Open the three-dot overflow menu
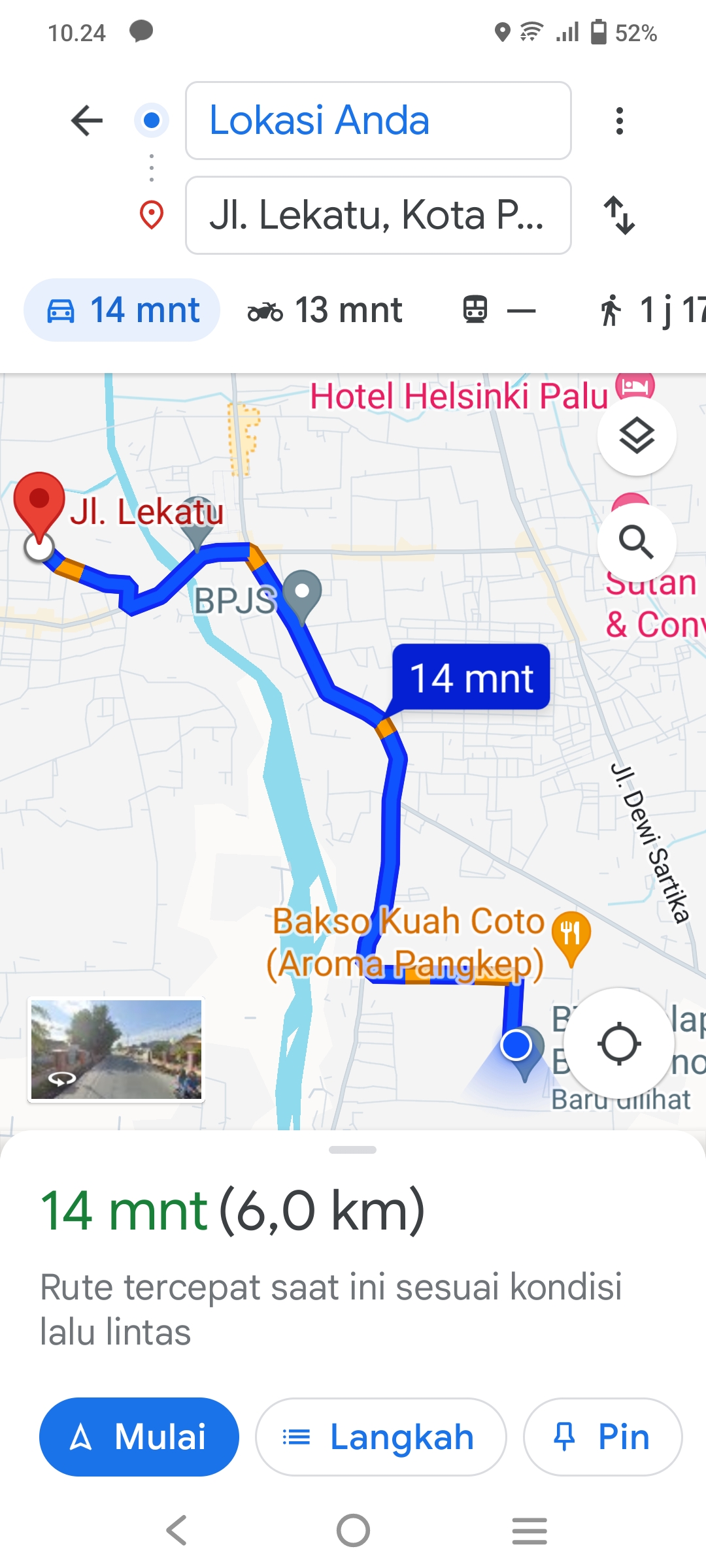The image size is (706, 1568). (619, 121)
